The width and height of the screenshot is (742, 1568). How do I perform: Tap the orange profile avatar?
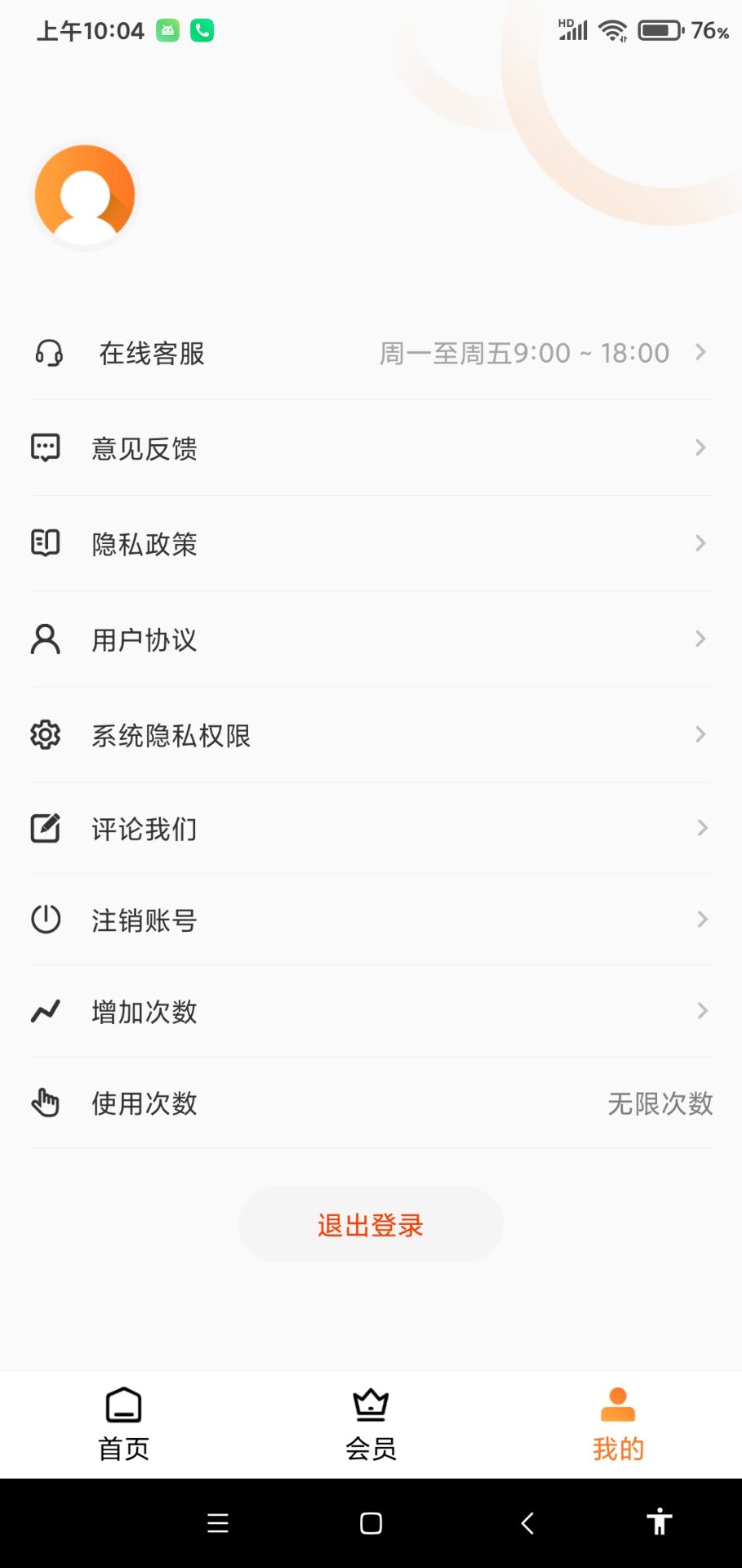[85, 195]
